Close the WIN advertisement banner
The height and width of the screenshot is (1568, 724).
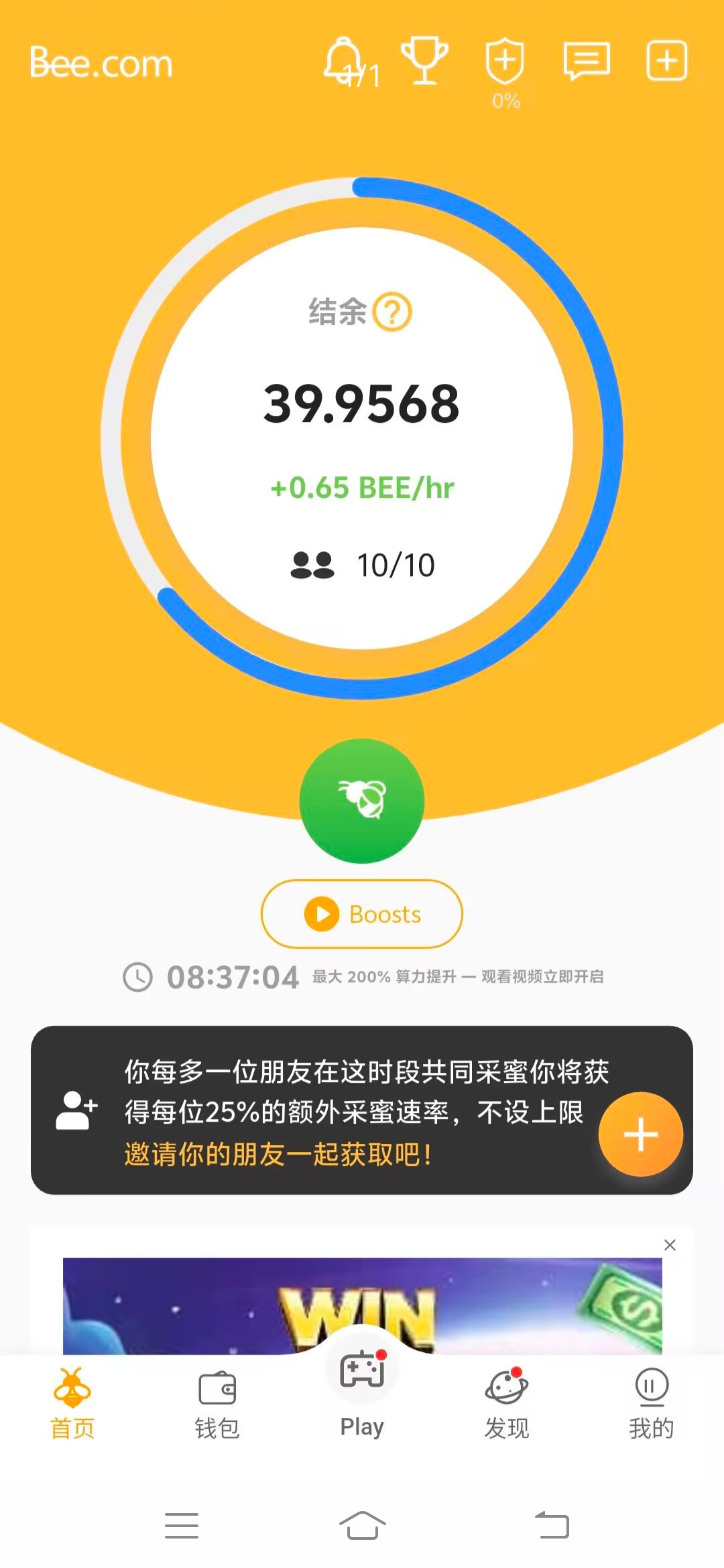670,1244
